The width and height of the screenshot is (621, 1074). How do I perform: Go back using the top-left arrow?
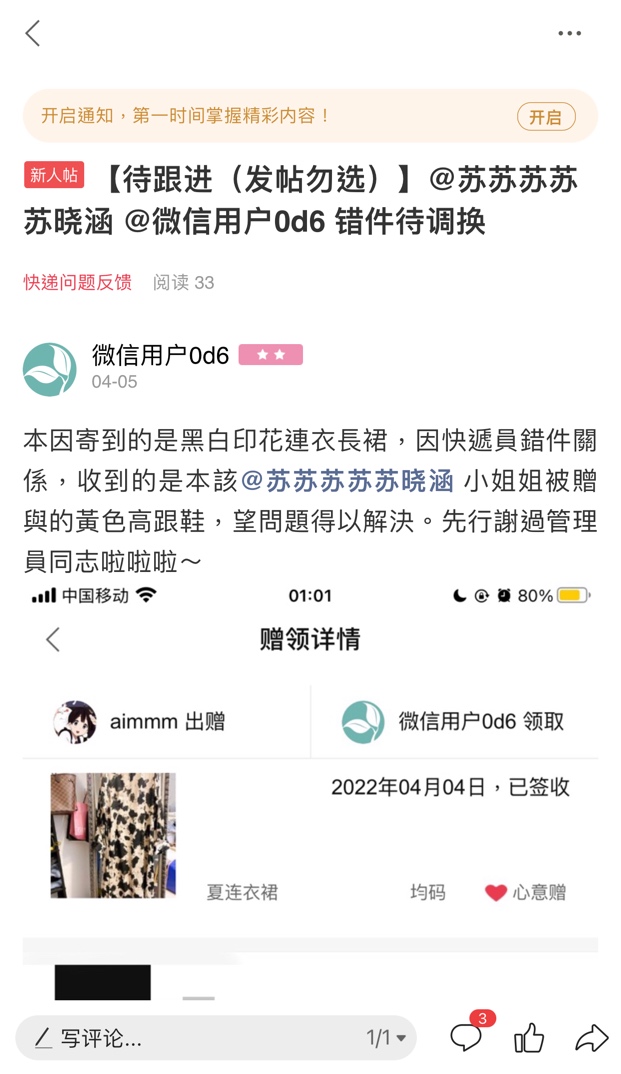tap(33, 33)
